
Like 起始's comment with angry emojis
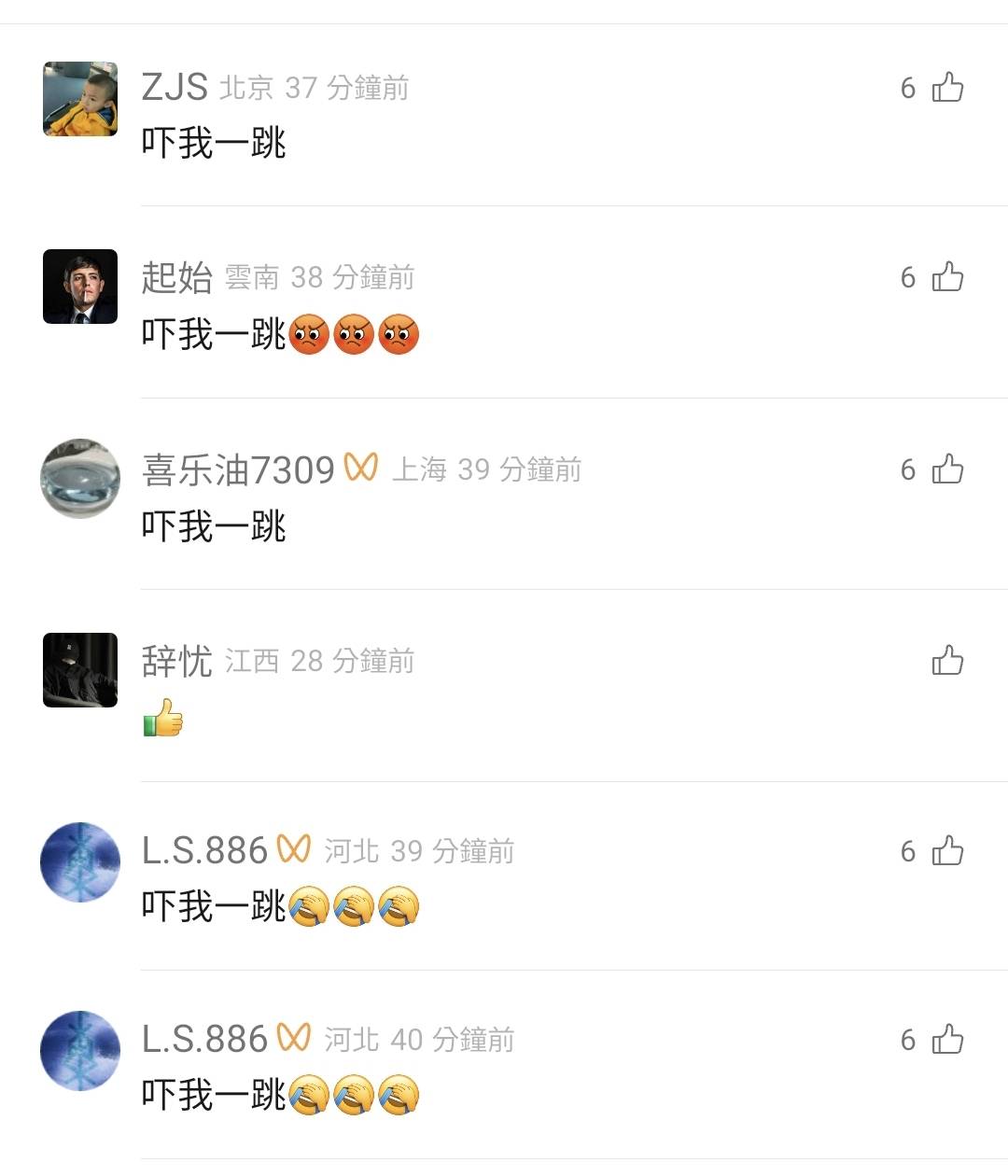coord(947,277)
